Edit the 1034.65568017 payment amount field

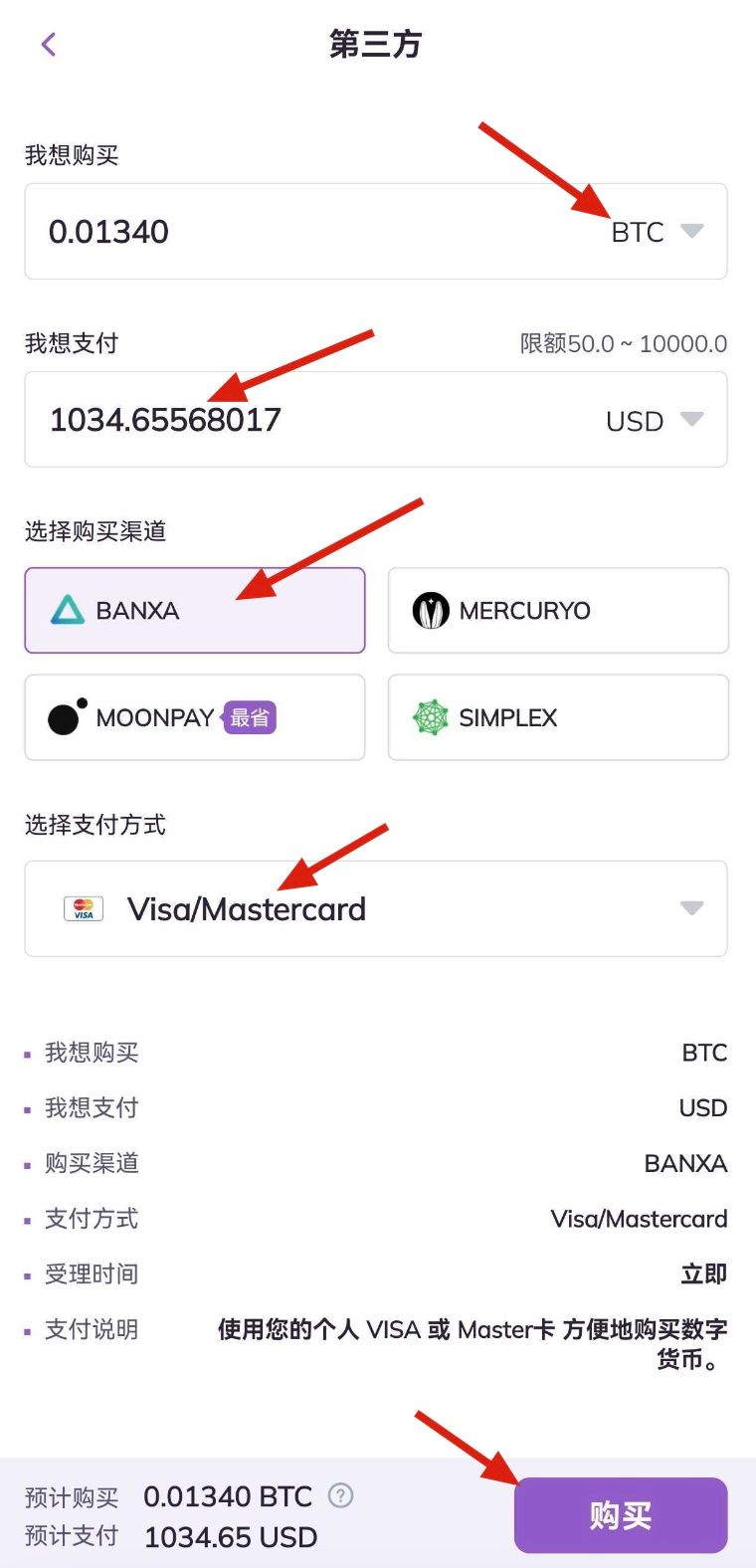298,420
